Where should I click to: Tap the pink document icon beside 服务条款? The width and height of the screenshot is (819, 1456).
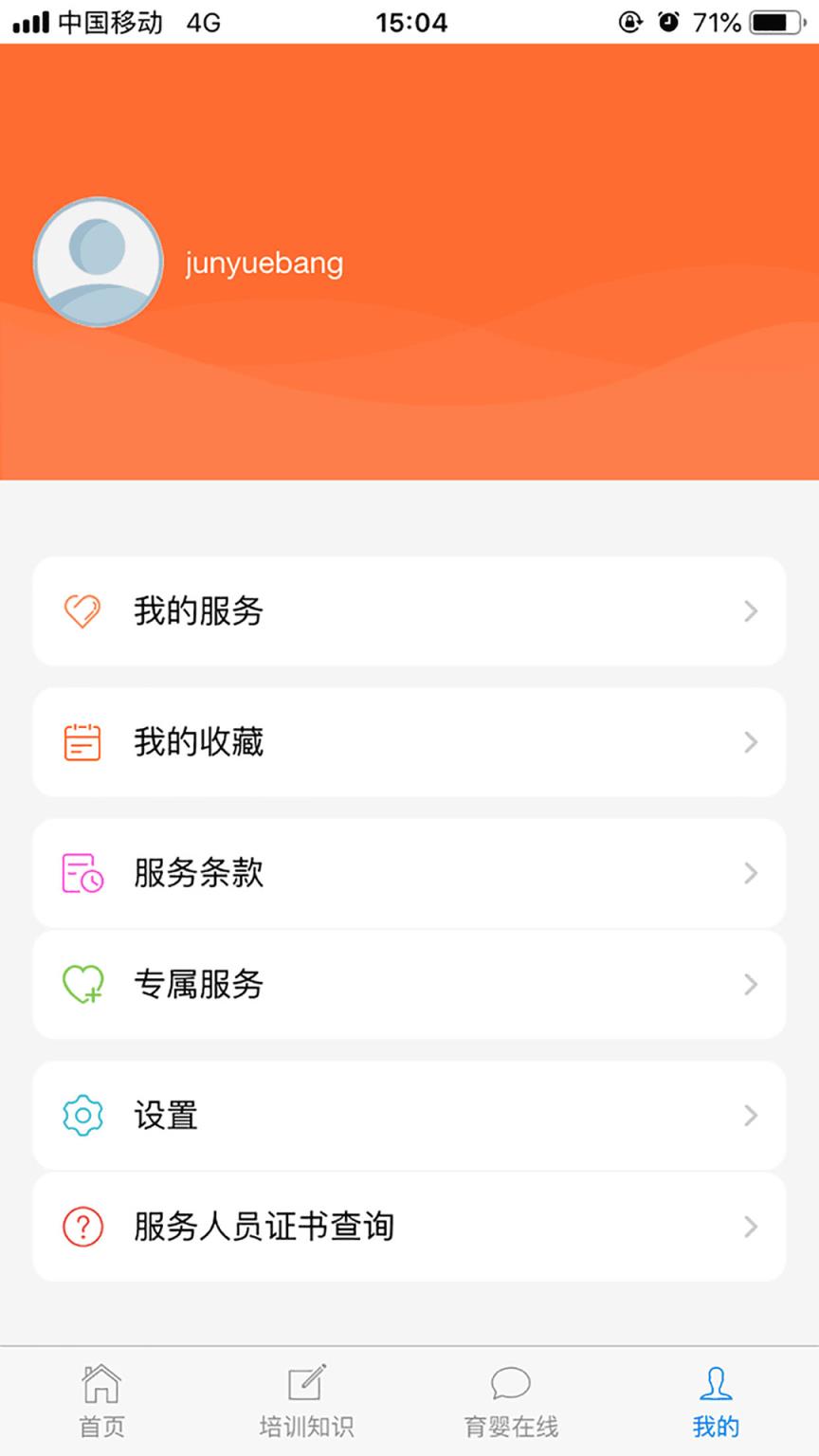[82, 873]
